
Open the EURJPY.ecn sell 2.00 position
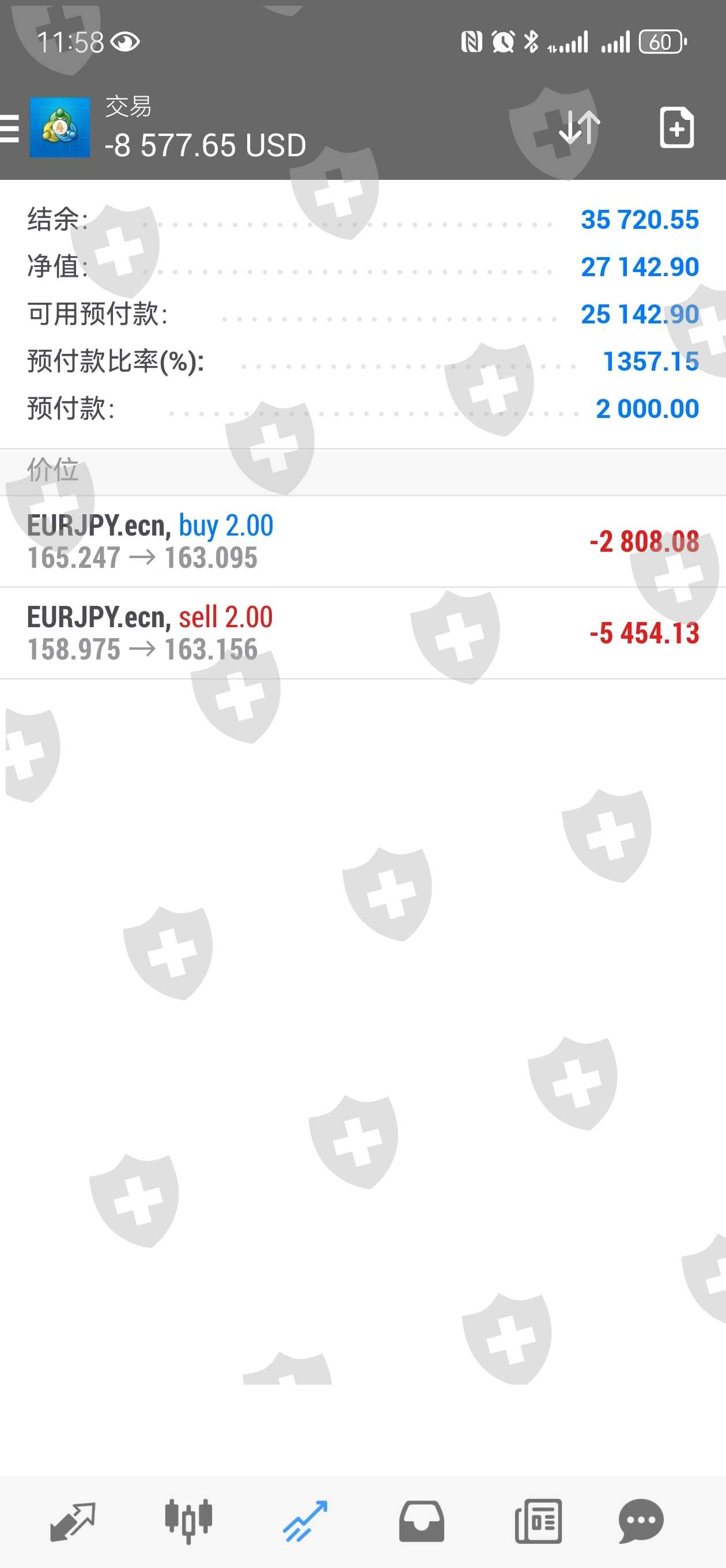(x=362, y=633)
